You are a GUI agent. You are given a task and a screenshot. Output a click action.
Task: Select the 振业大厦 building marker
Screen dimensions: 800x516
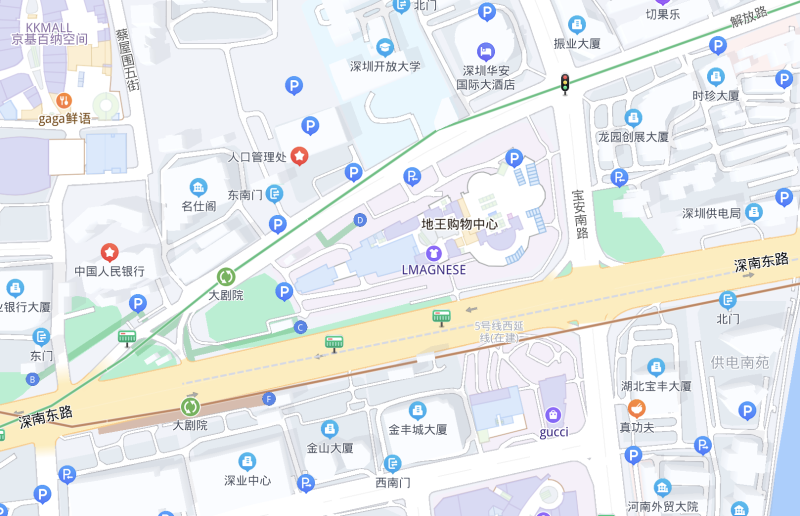[x=577, y=25]
